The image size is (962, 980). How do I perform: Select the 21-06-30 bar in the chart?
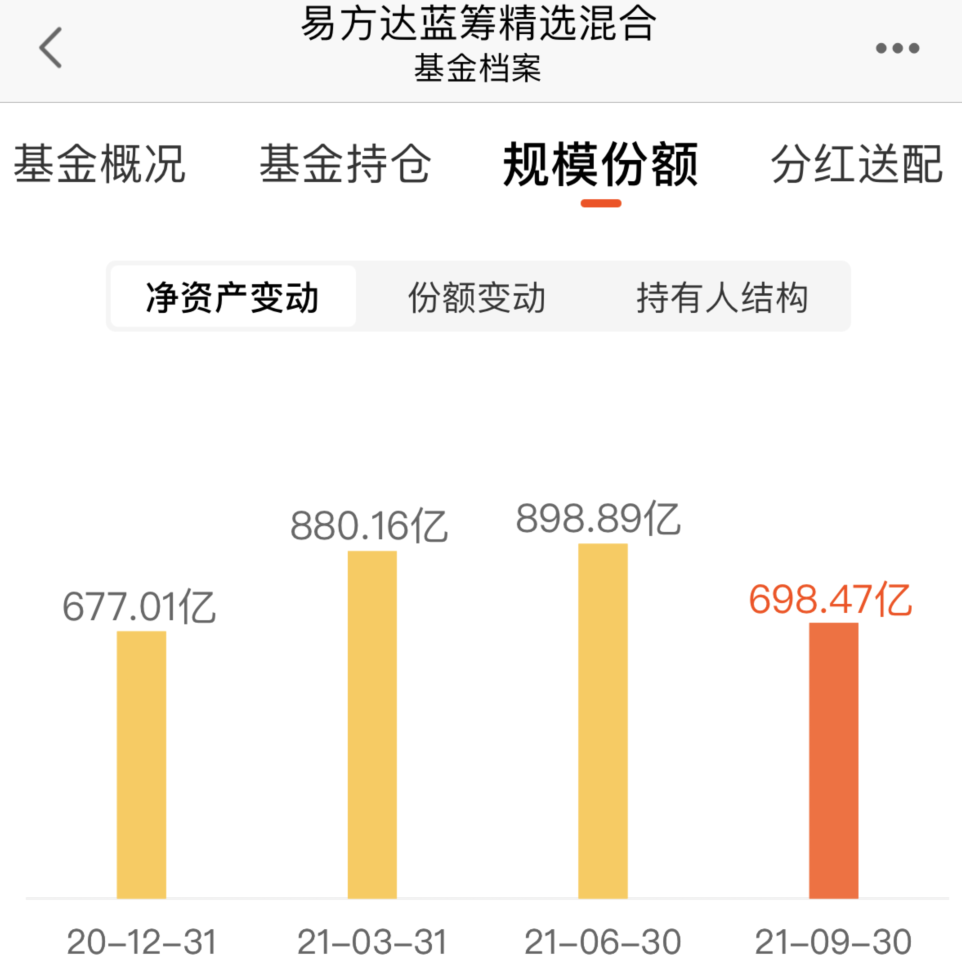[x=602, y=720]
